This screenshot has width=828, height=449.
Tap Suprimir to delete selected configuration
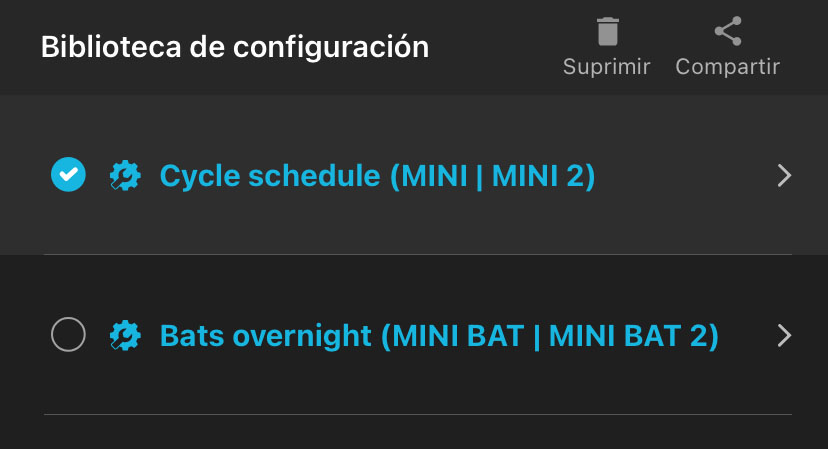pos(606,46)
